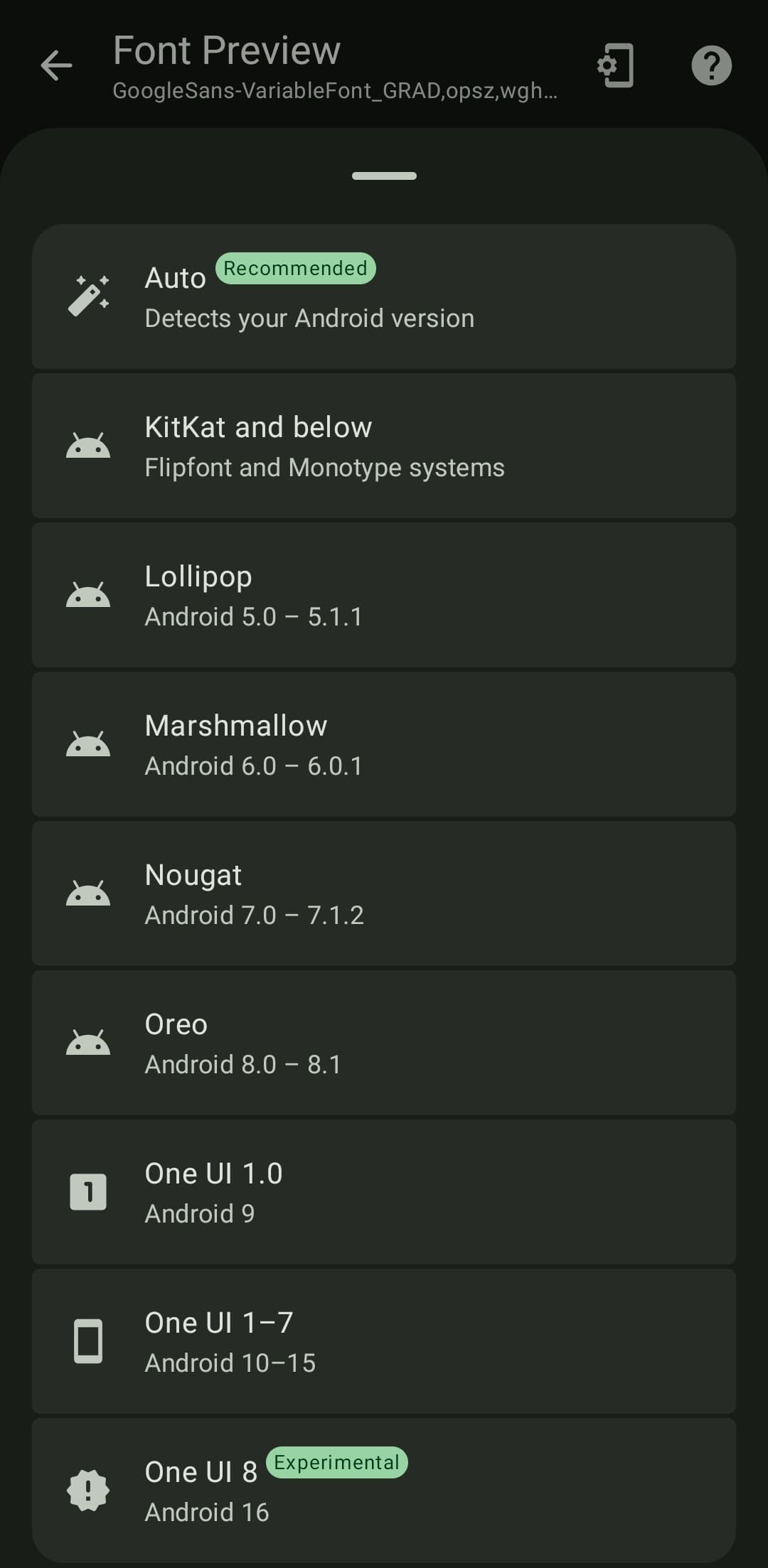Choose Nougat Android 7.0 – 7.1.2
The image size is (768, 1568).
point(384,893)
